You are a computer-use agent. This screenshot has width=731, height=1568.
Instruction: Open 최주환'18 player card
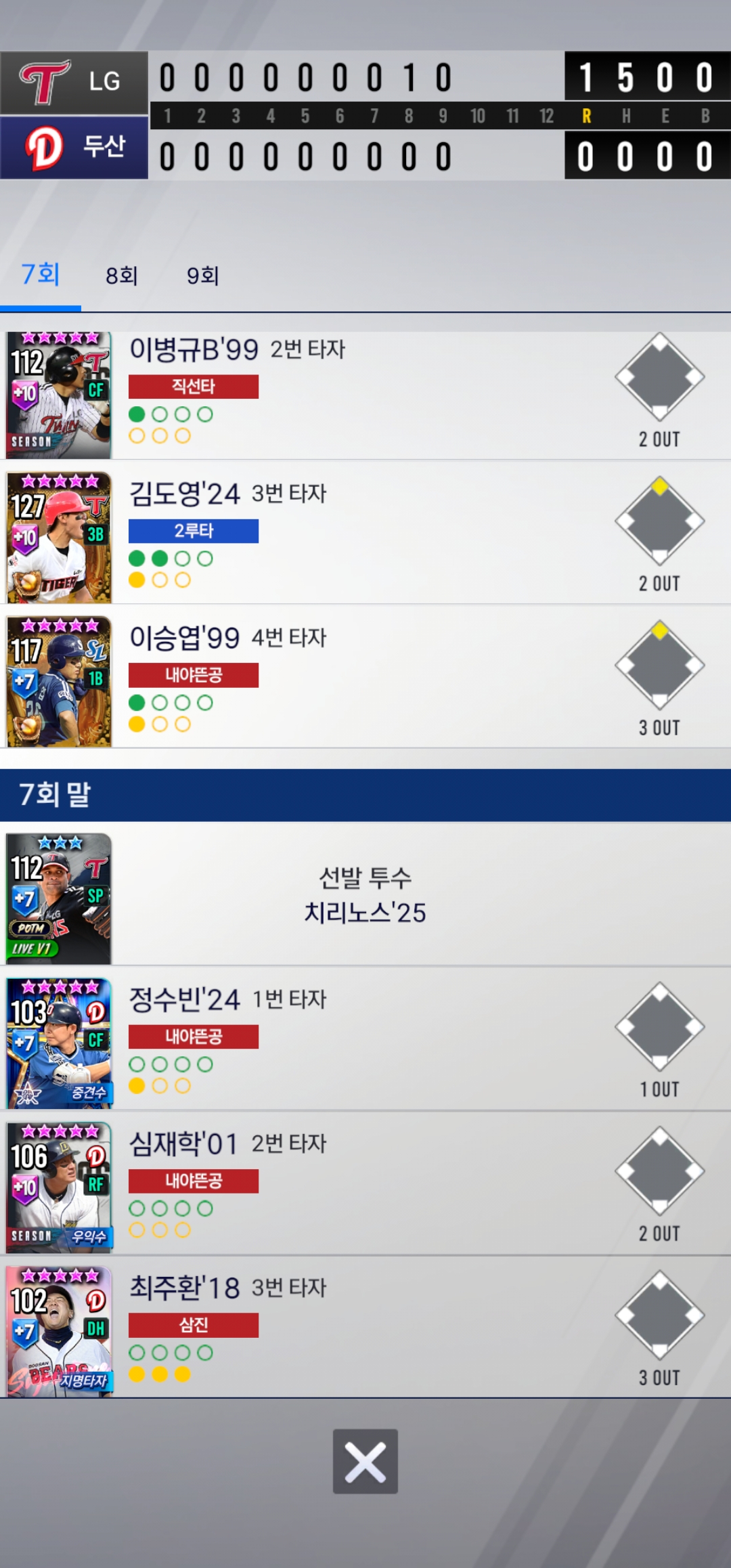coord(59,1332)
